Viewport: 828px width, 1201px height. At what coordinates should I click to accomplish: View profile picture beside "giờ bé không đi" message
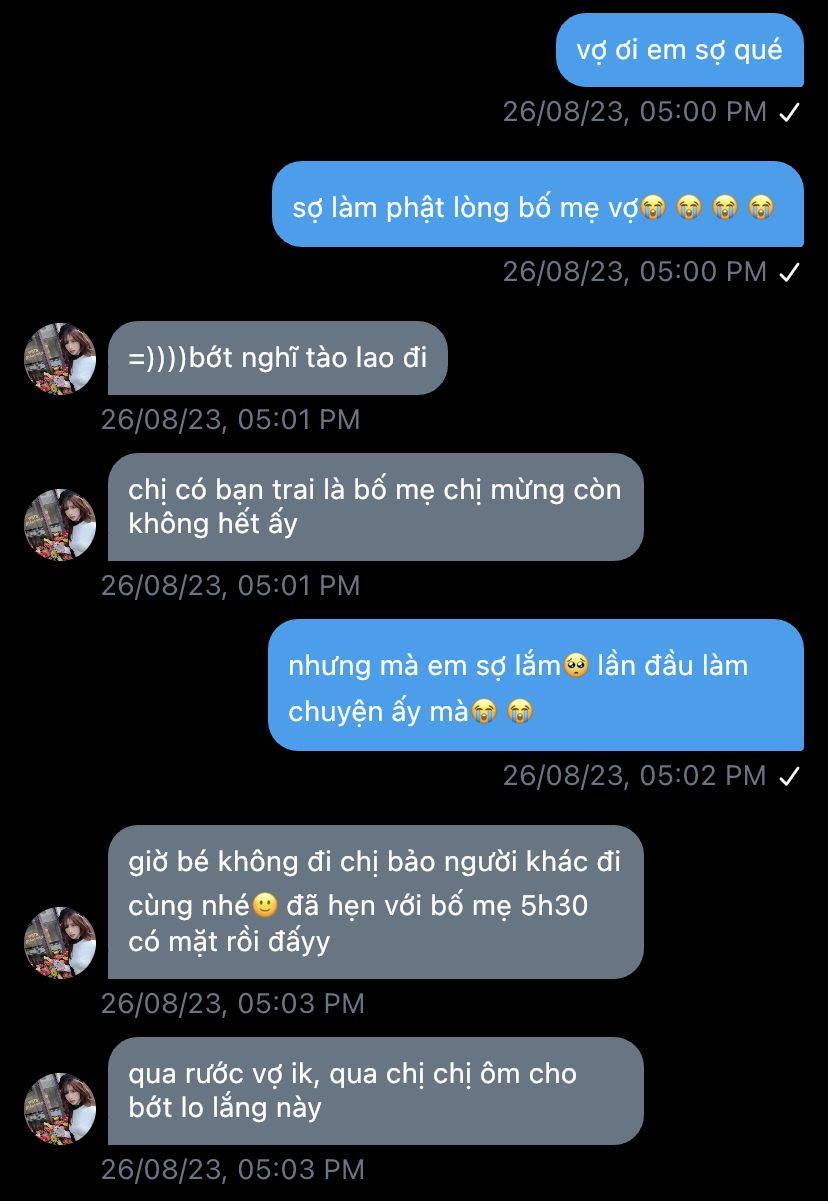click(60, 942)
